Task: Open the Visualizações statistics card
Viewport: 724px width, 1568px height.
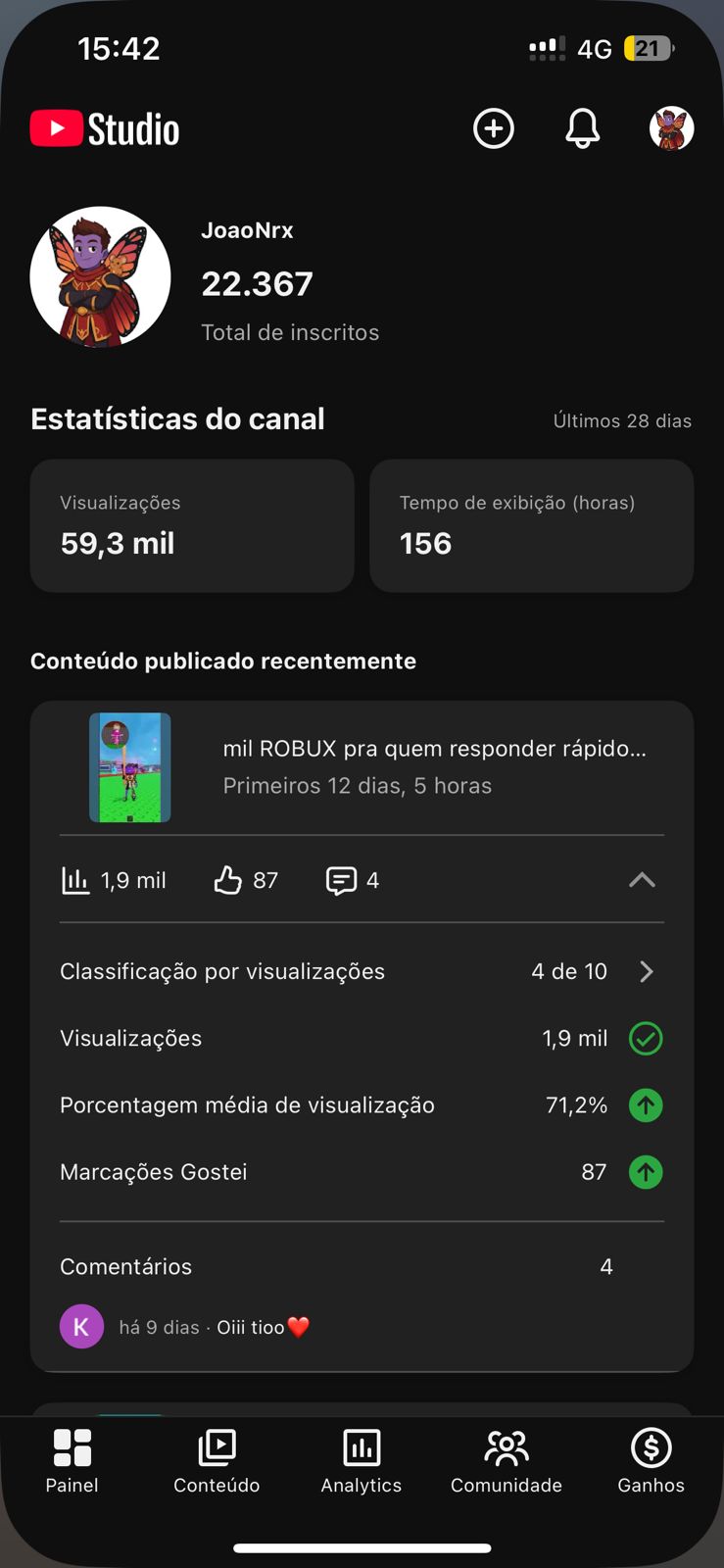Action: coord(192,525)
